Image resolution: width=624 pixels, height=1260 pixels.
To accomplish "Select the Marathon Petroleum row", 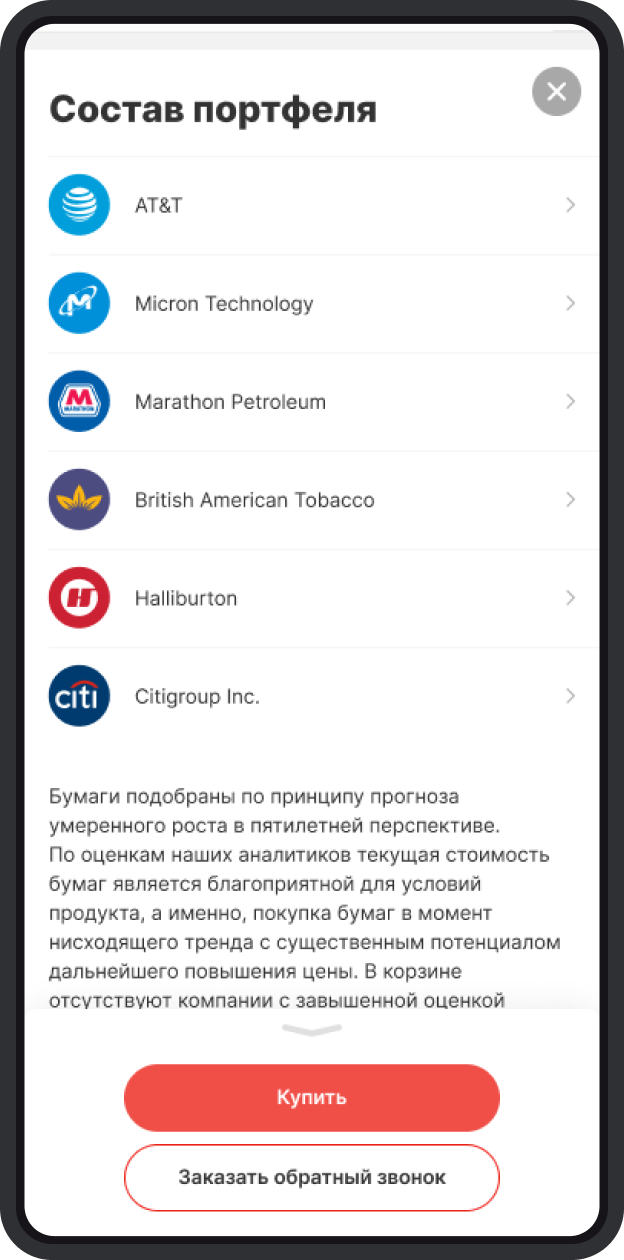I will (x=312, y=401).
